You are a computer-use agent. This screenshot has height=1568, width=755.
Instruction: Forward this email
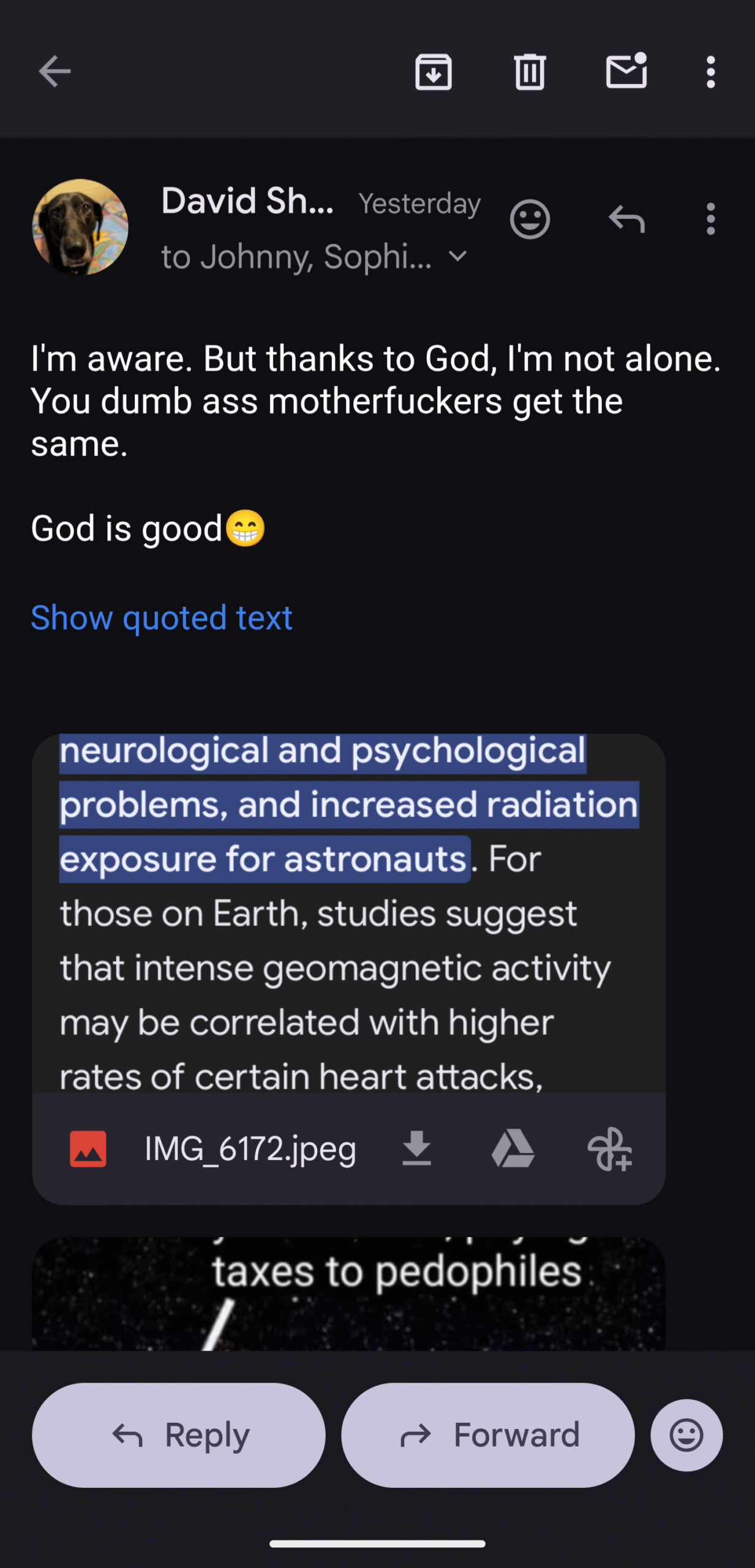pos(488,1435)
